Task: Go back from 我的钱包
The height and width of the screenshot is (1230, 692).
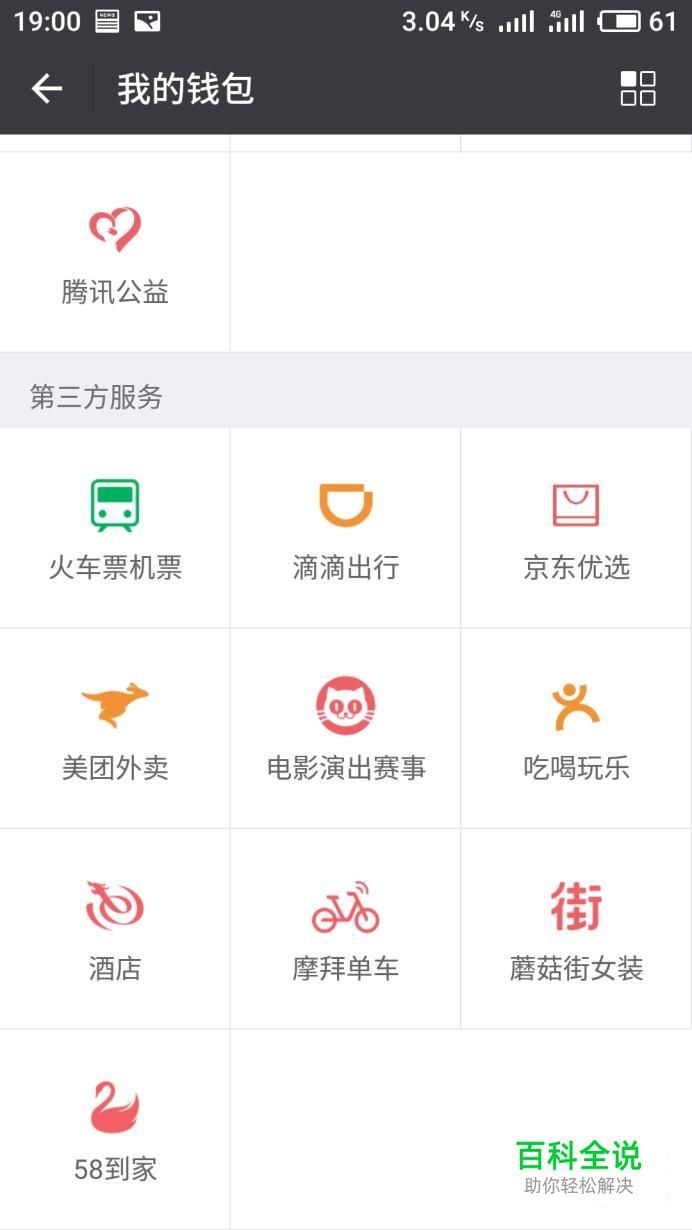Action: click(47, 89)
